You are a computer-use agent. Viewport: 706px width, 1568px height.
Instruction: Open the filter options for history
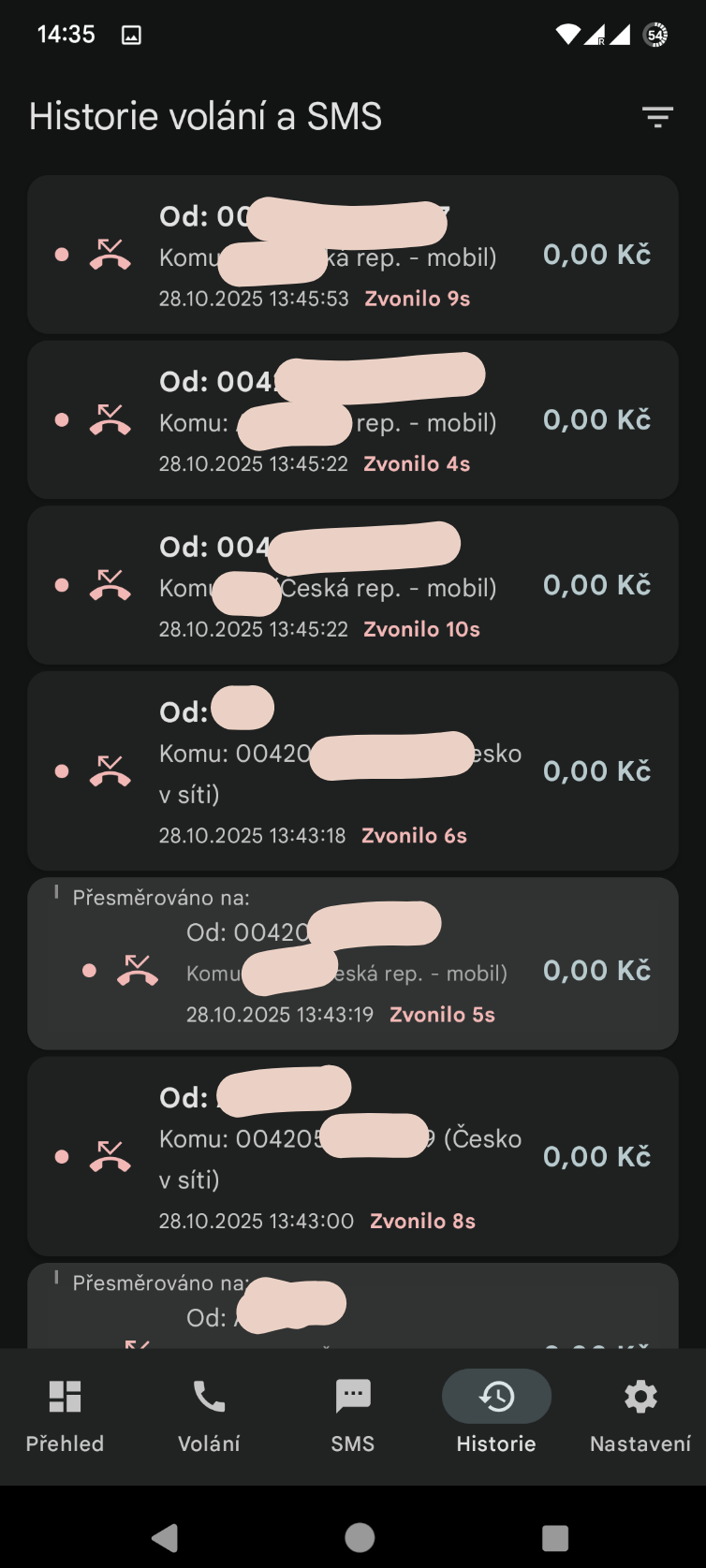pyautogui.click(x=657, y=117)
